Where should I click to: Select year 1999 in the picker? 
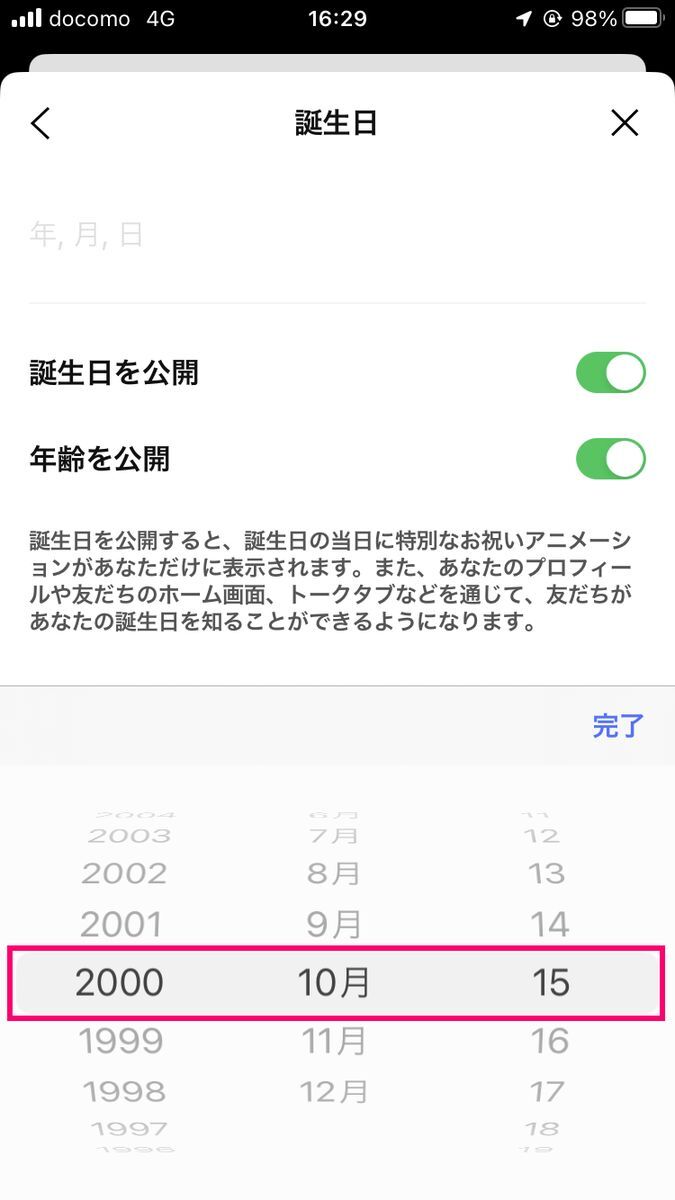tap(121, 1042)
